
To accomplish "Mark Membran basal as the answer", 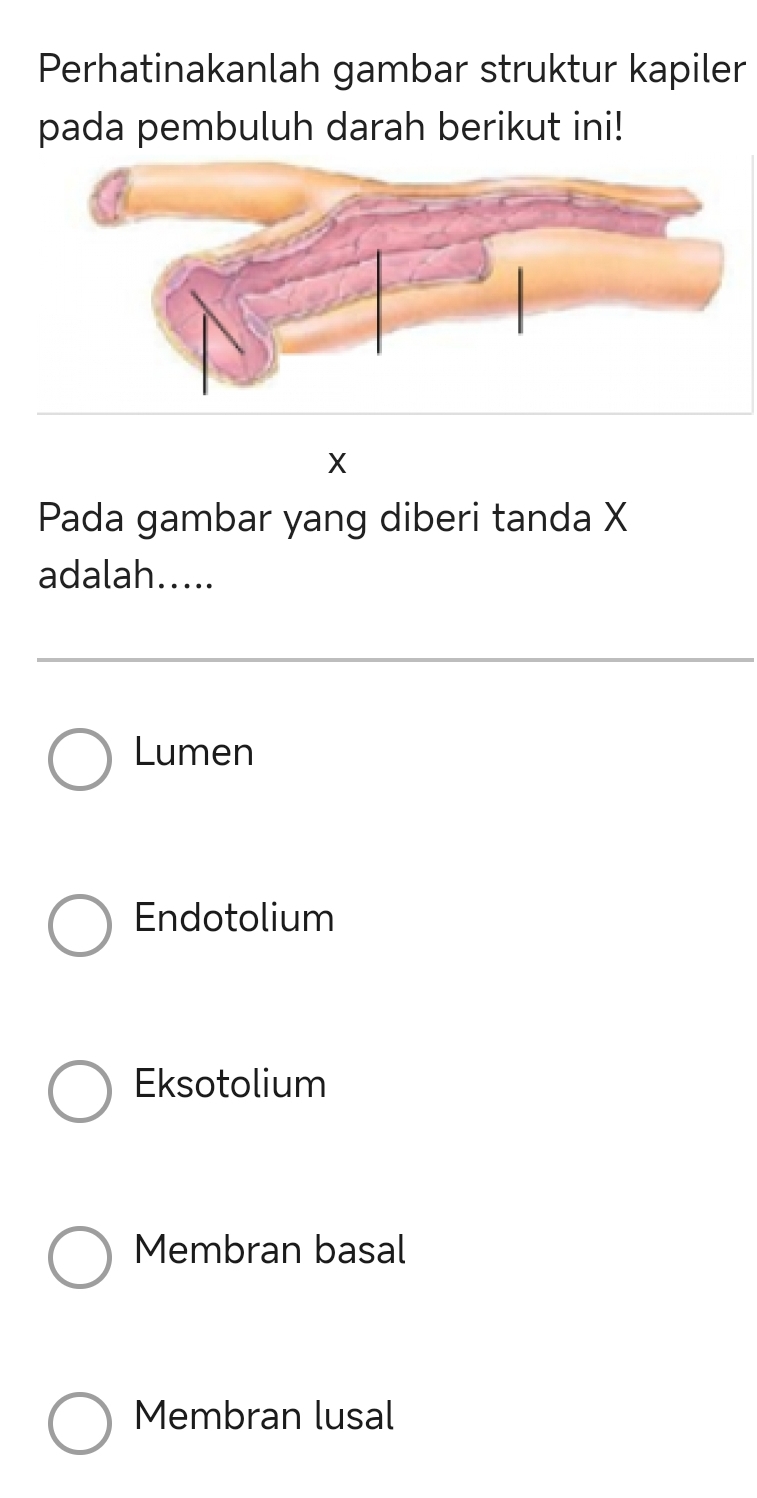I will click(x=80, y=1257).
